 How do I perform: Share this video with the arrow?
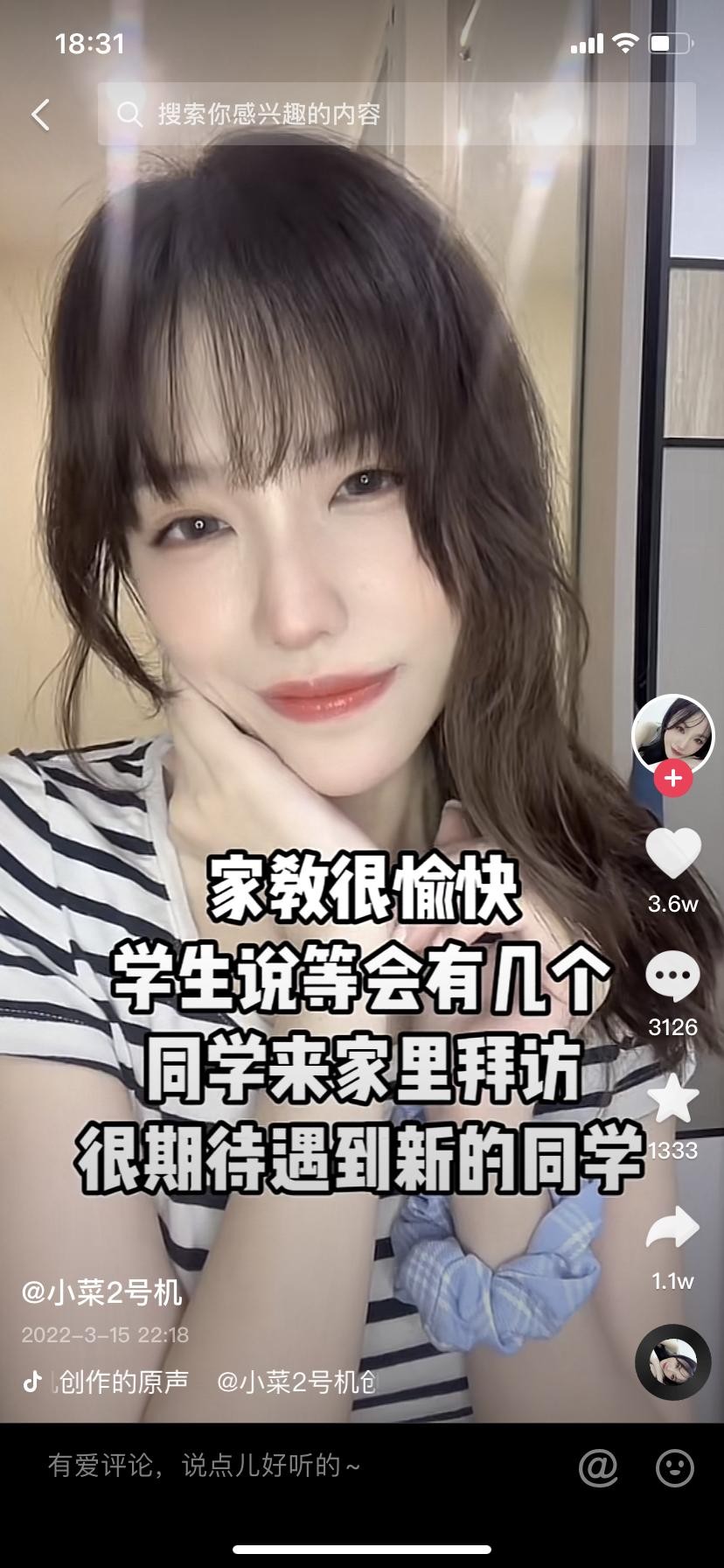pos(672,1227)
